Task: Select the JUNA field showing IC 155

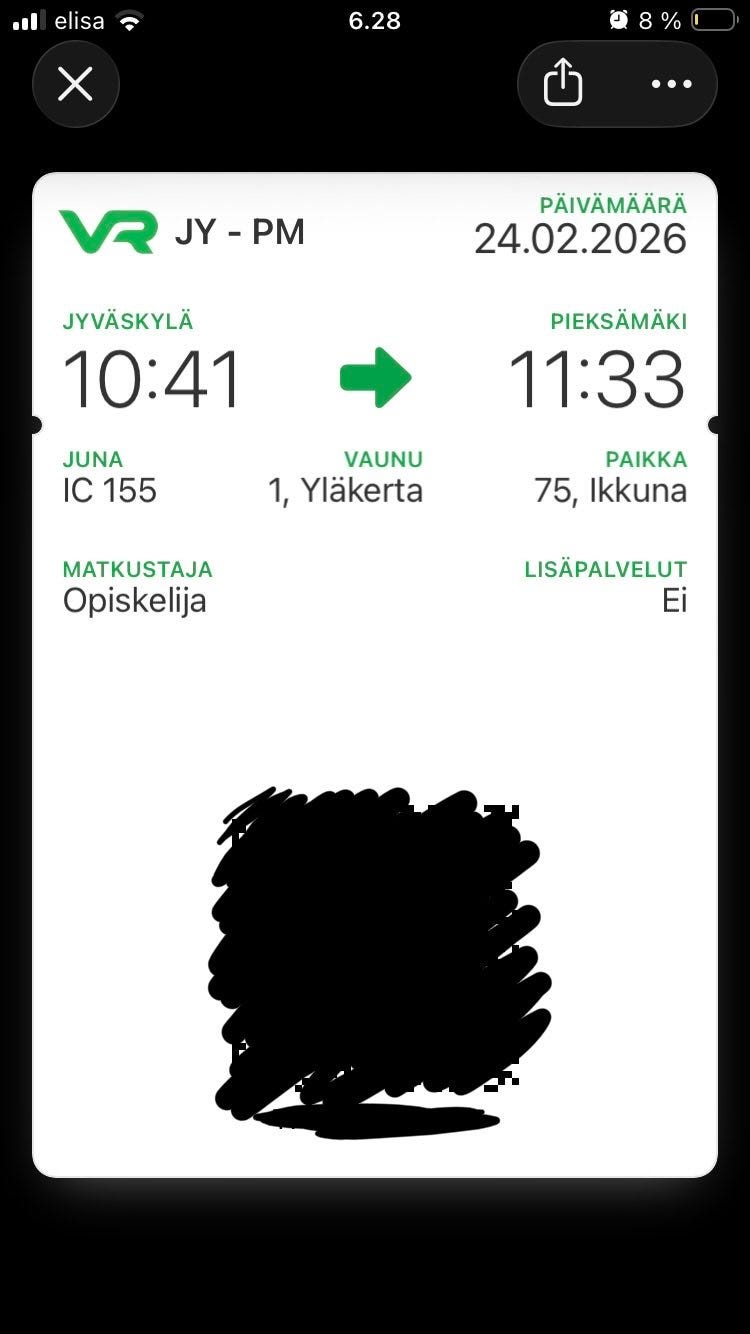Action: pos(110,490)
